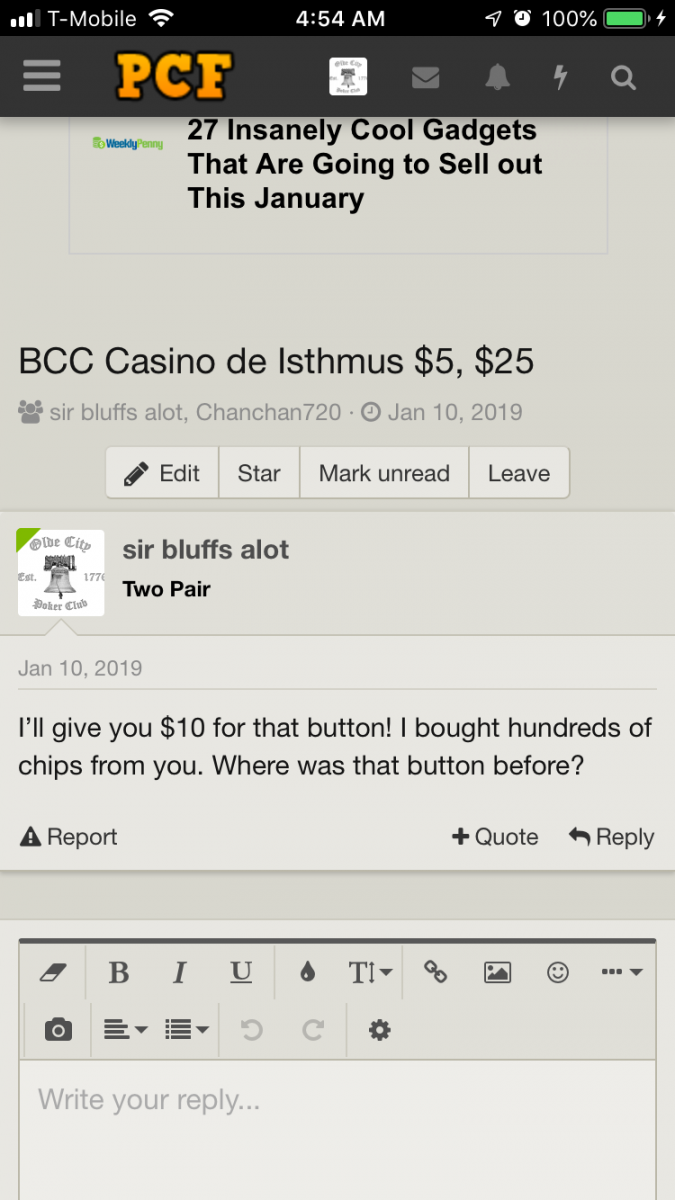Open the inbox envelope icon
The image size is (675, 1200).
[425, 77]
